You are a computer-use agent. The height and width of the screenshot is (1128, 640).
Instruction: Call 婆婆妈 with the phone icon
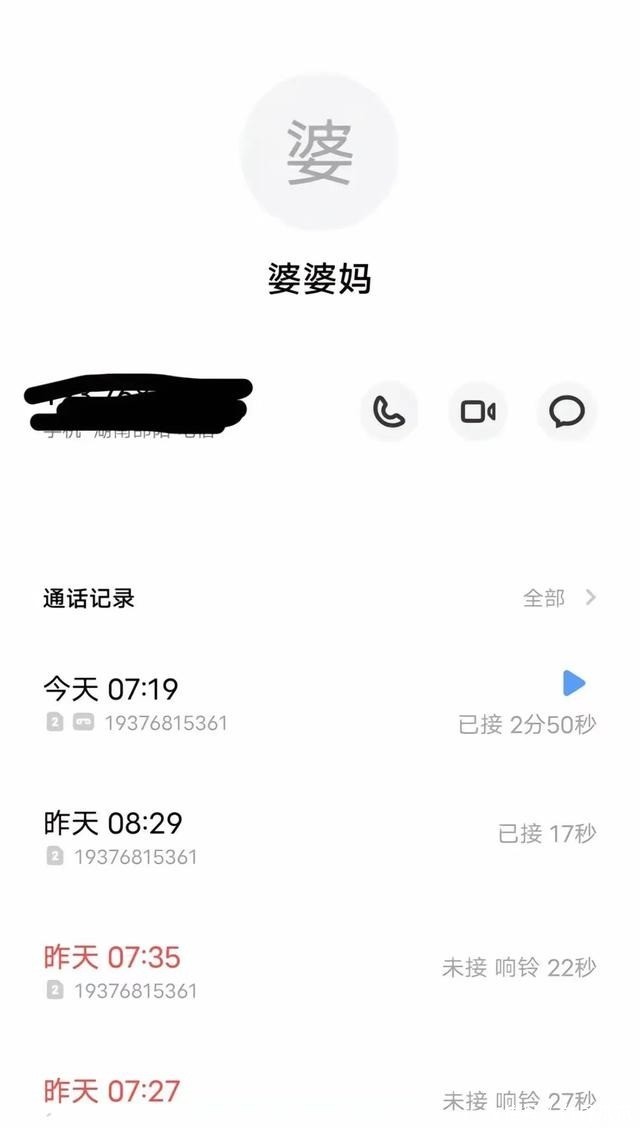tap(388, 411)
